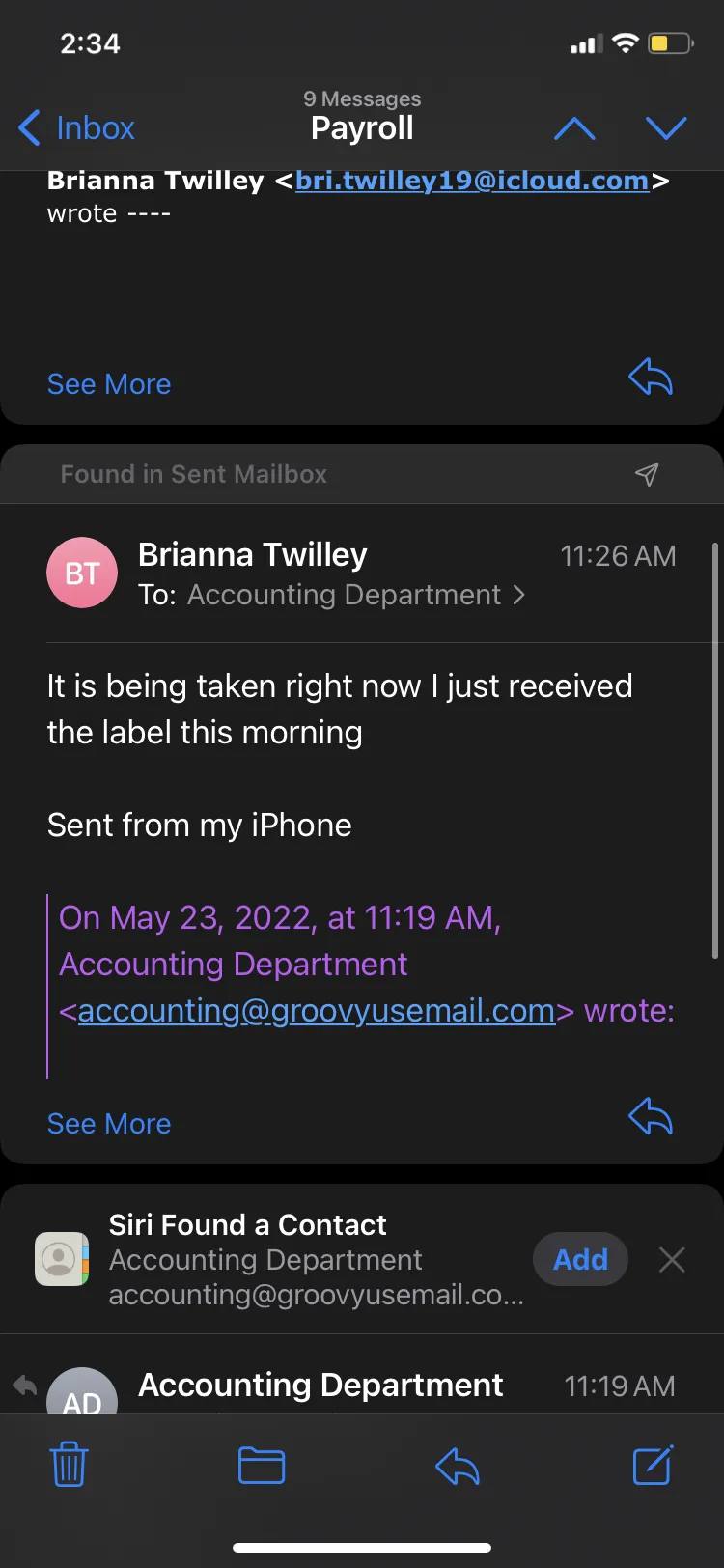The image size is (724, 1568).
Task: Open accounting@groovyusemail.com link in quoted text
Action: (x=317, y=1011)
